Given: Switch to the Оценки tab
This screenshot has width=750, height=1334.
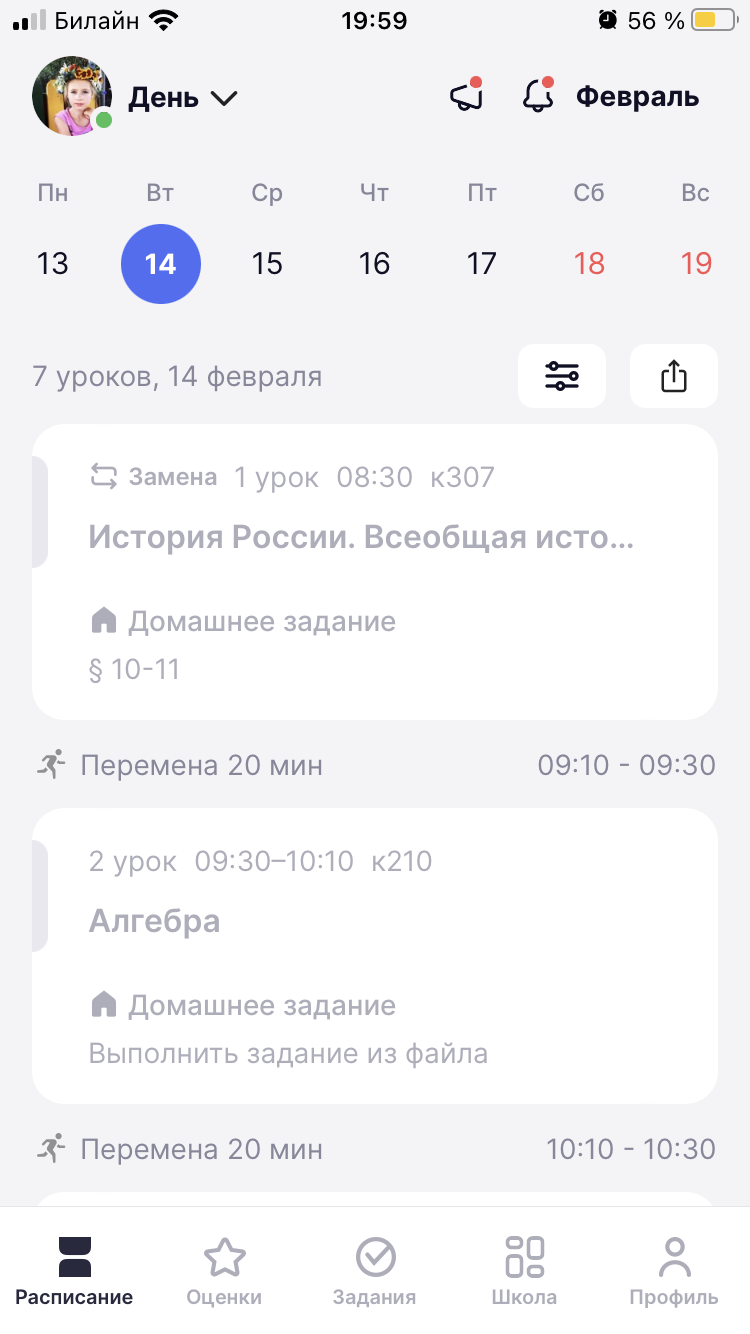Looking at the screenshot, I should (224, 1271).
